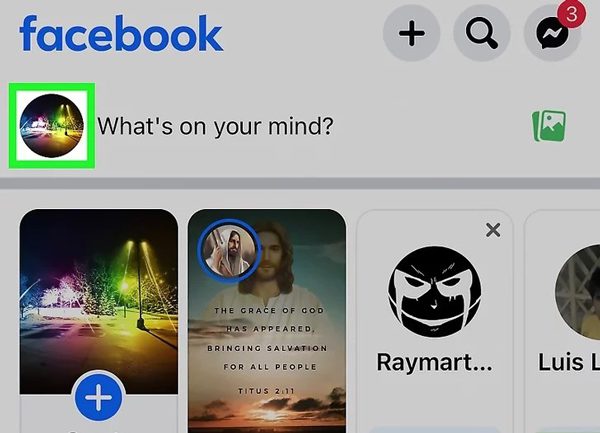This screenshot has width=600, height=433.
Task: Open Messenger chats
Action: (x=552, y=36)
